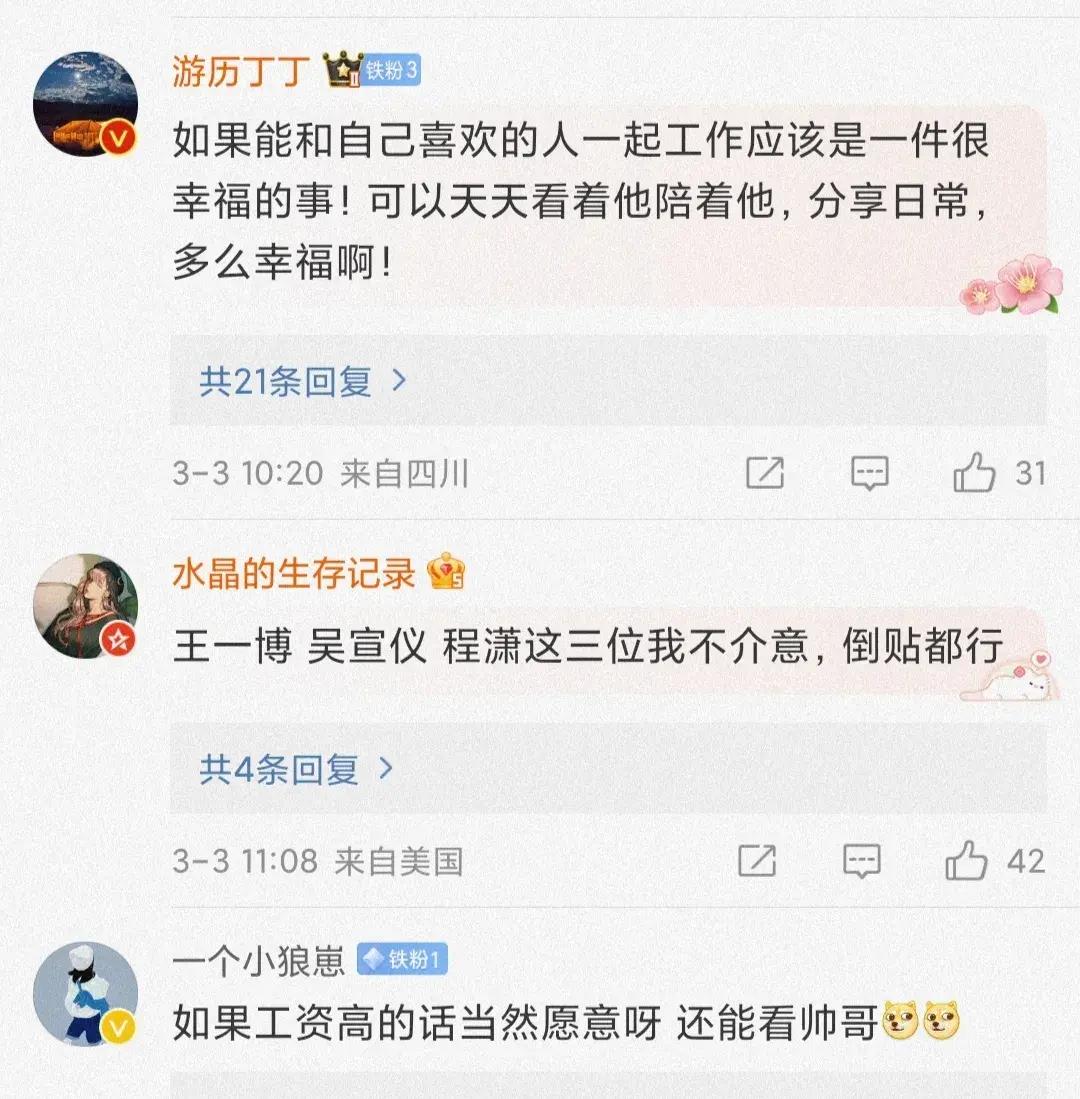Reply to 水晶的生存记录's comment

pos(862,861)
